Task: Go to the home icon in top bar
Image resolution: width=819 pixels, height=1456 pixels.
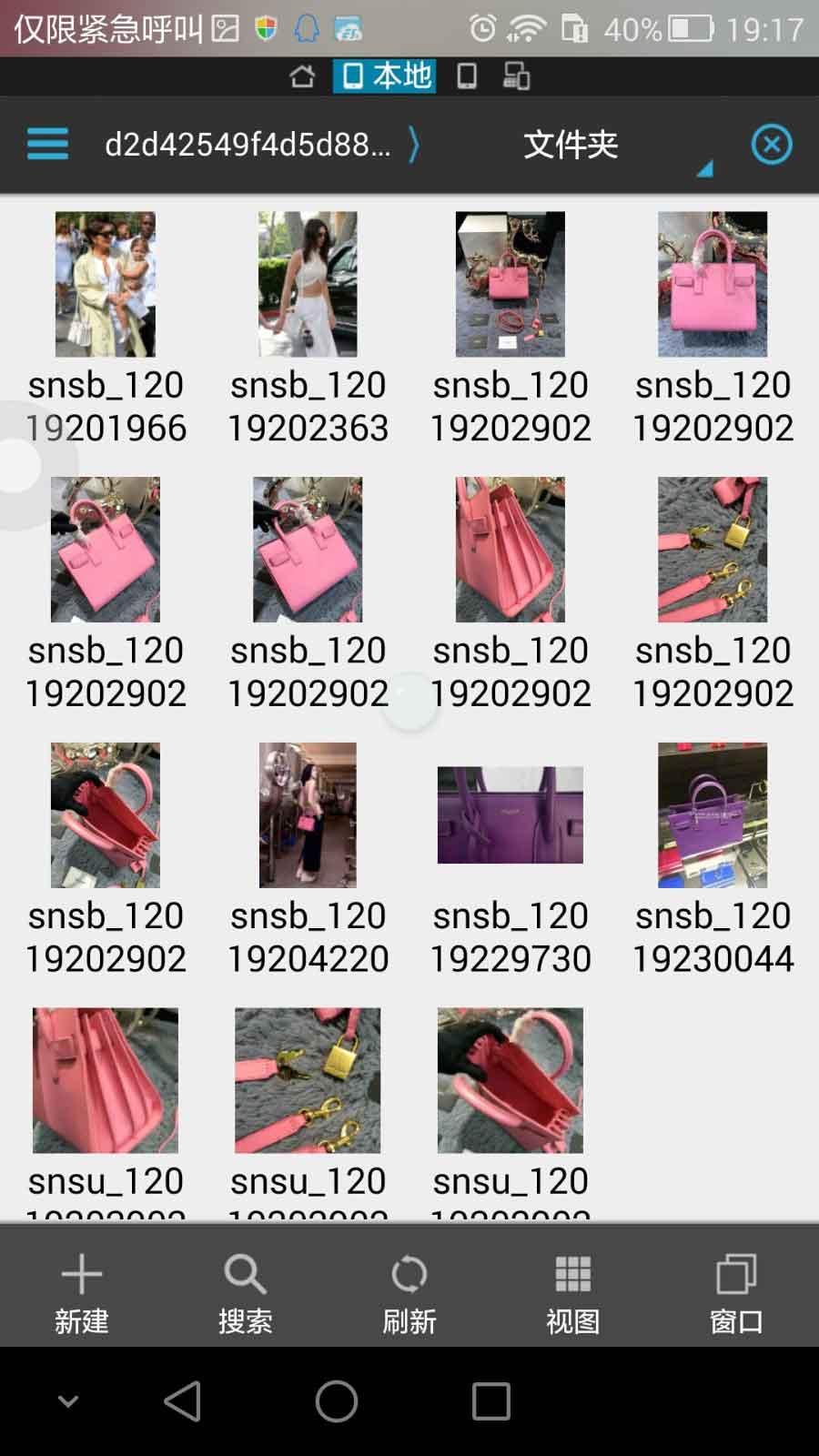Action: 302,76
